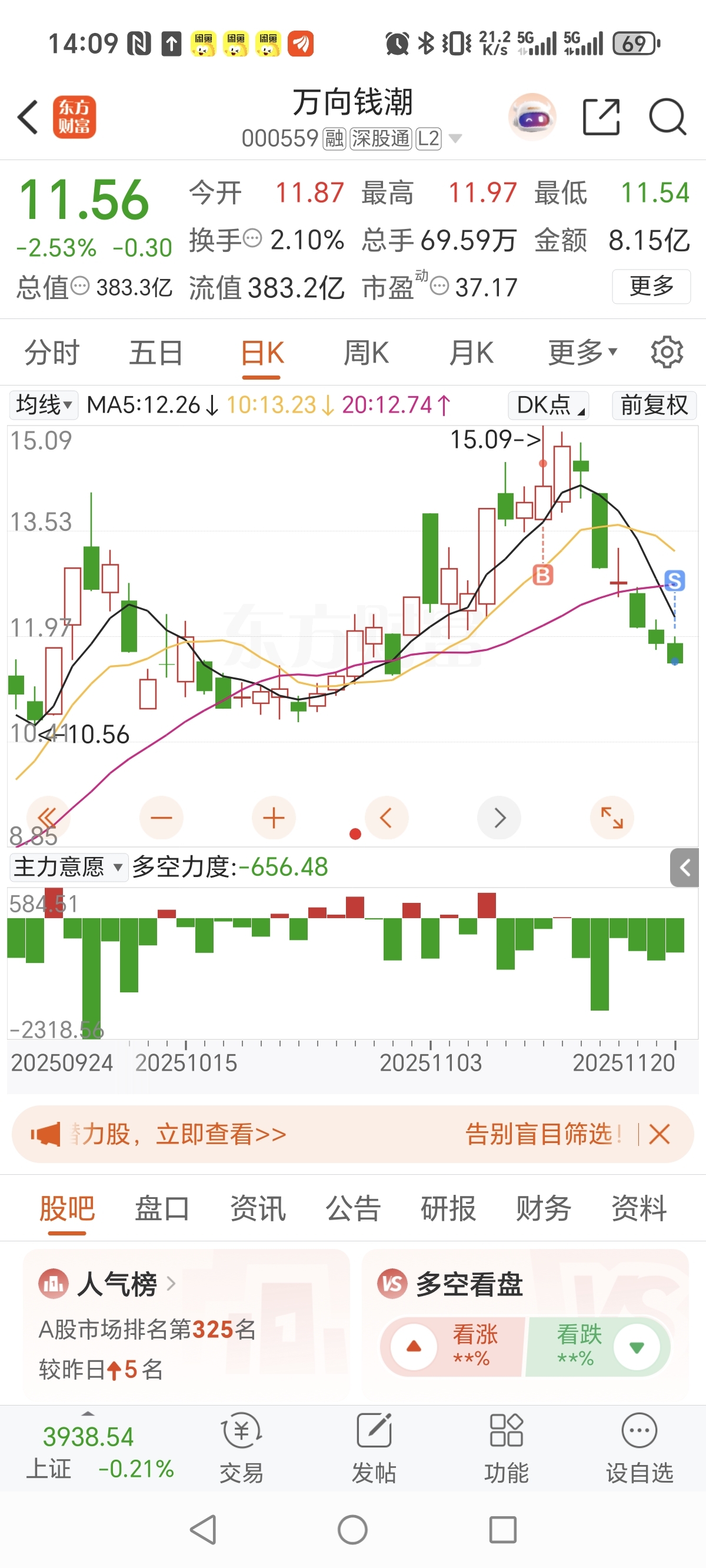Dismiss the promotional banner
The width and height of the screenshot is (706, 1568).
tap(659, 1135)
